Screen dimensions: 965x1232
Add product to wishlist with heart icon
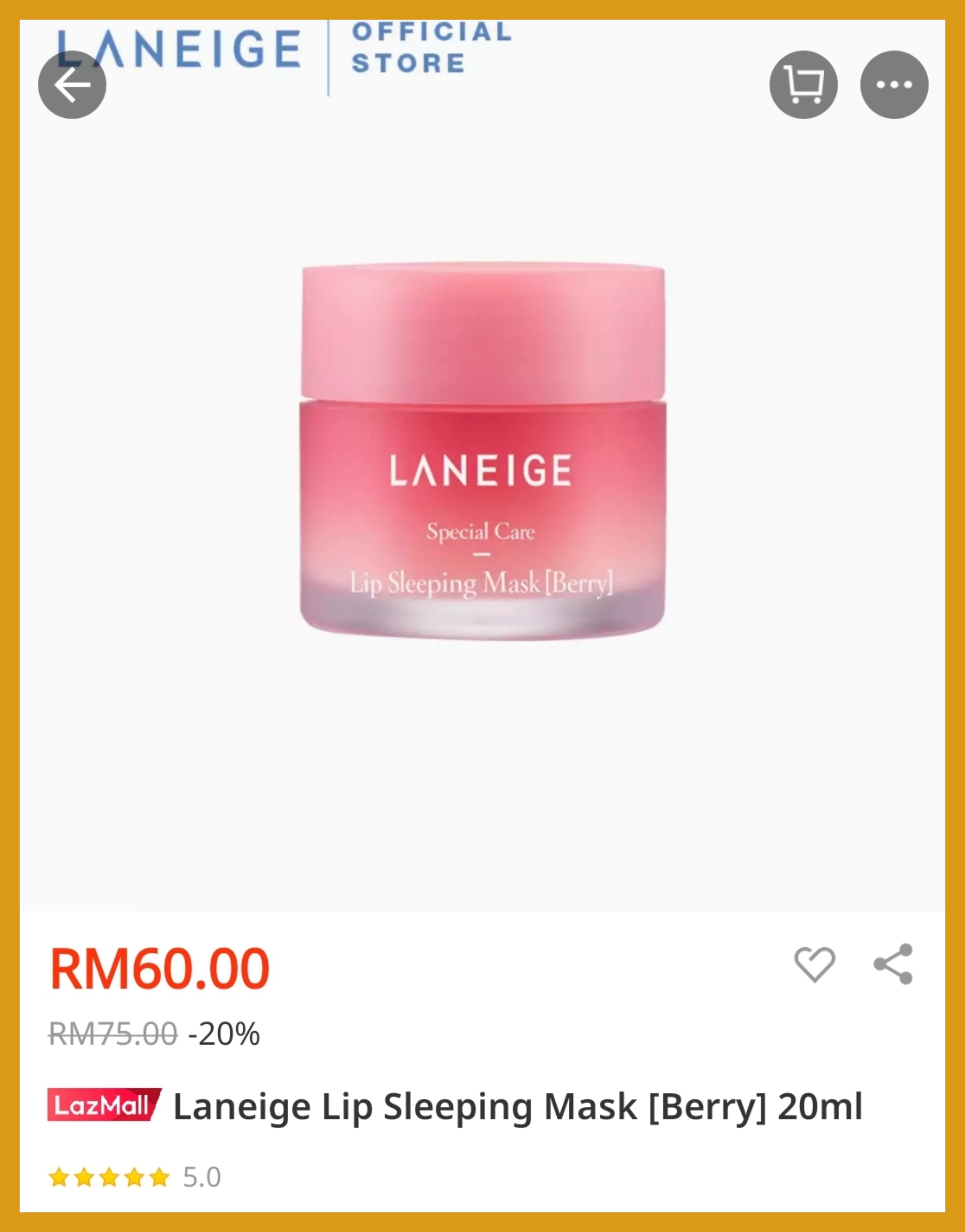coord(814,964)
